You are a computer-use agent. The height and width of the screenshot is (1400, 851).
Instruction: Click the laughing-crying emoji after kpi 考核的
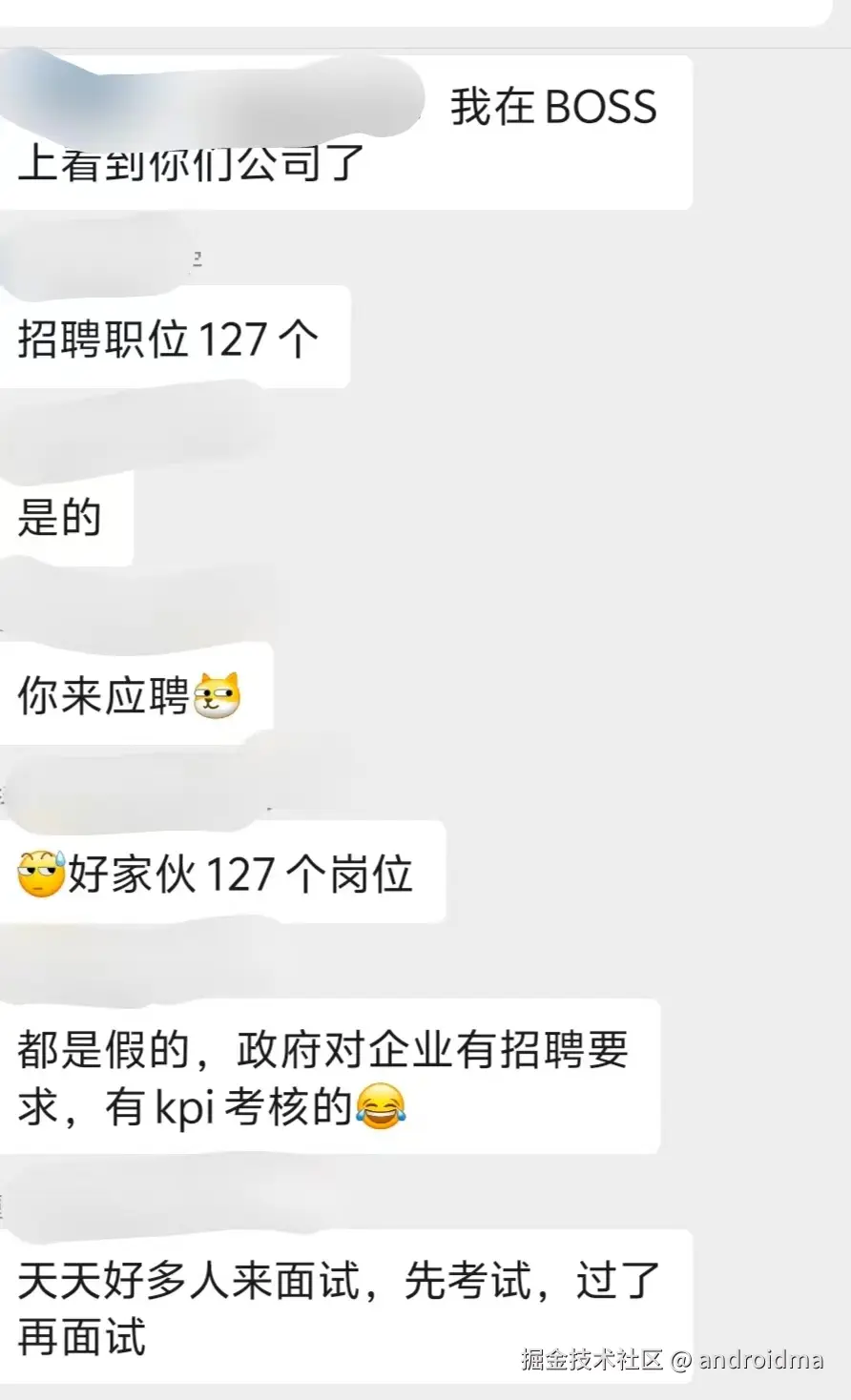(x=383, y=1105)
